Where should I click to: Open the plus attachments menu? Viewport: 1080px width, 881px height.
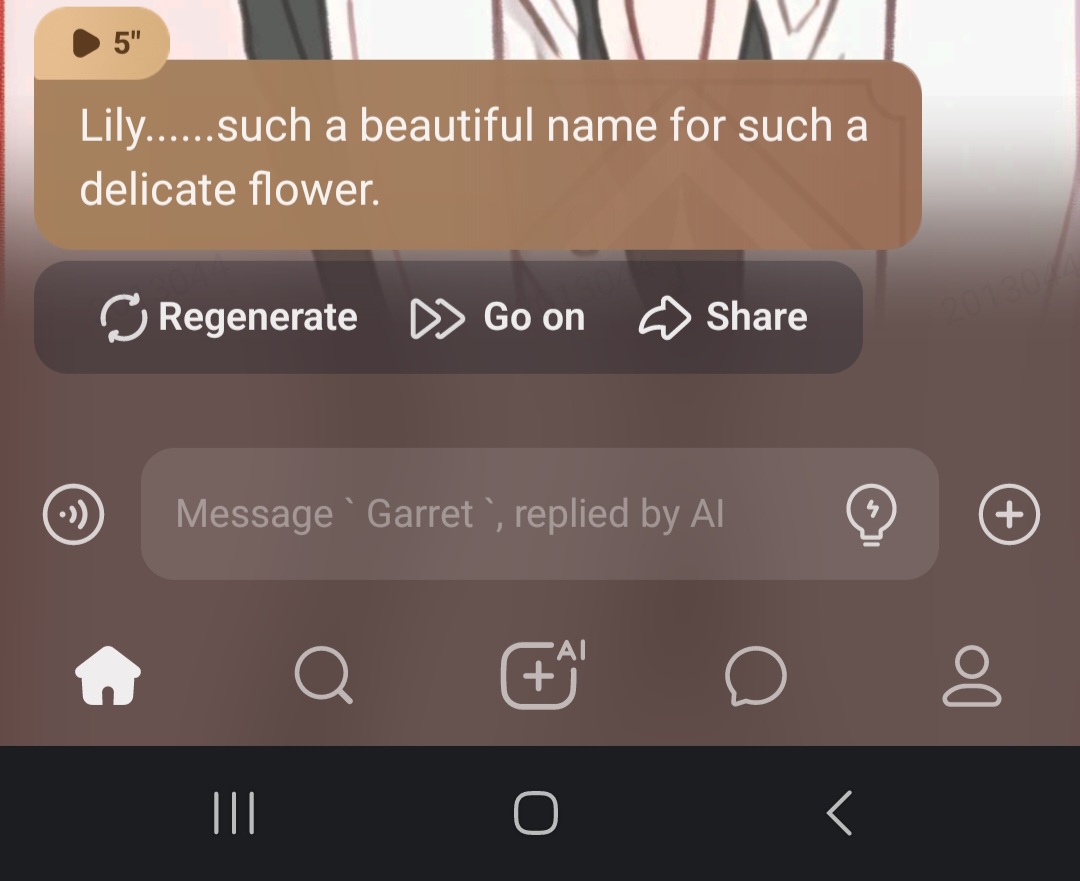click(x=1008, y=514)
